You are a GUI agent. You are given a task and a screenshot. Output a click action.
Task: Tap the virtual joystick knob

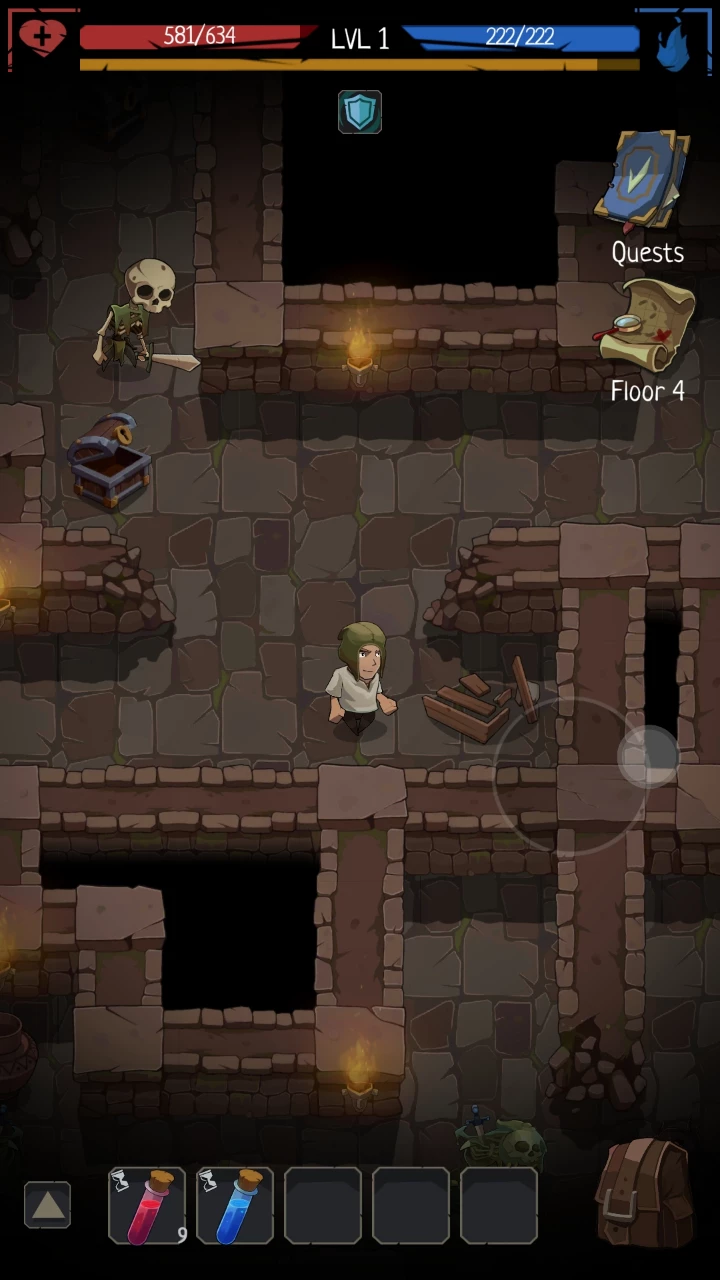point(648,756)
